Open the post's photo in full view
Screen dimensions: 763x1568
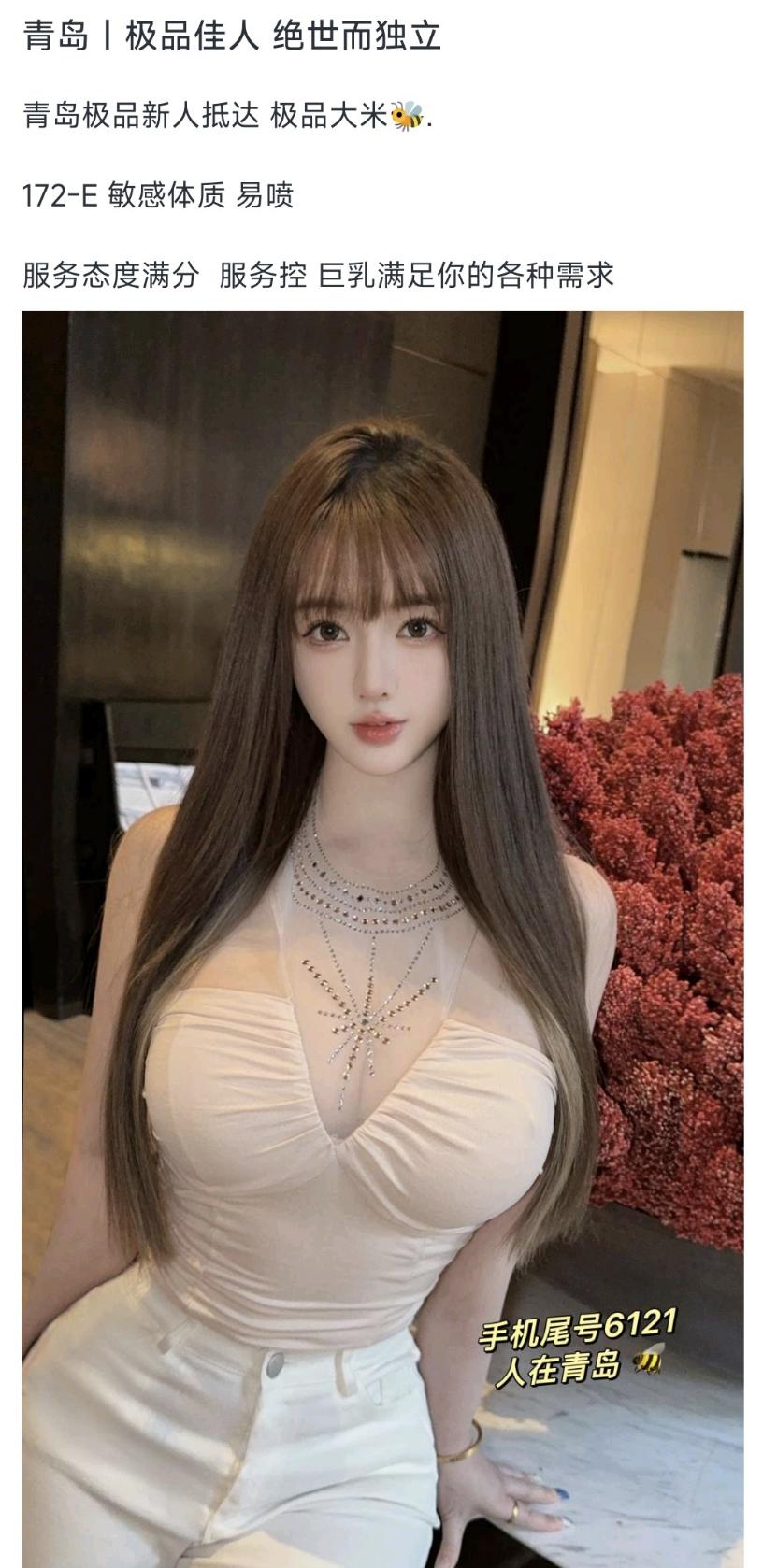click(382, 934)
